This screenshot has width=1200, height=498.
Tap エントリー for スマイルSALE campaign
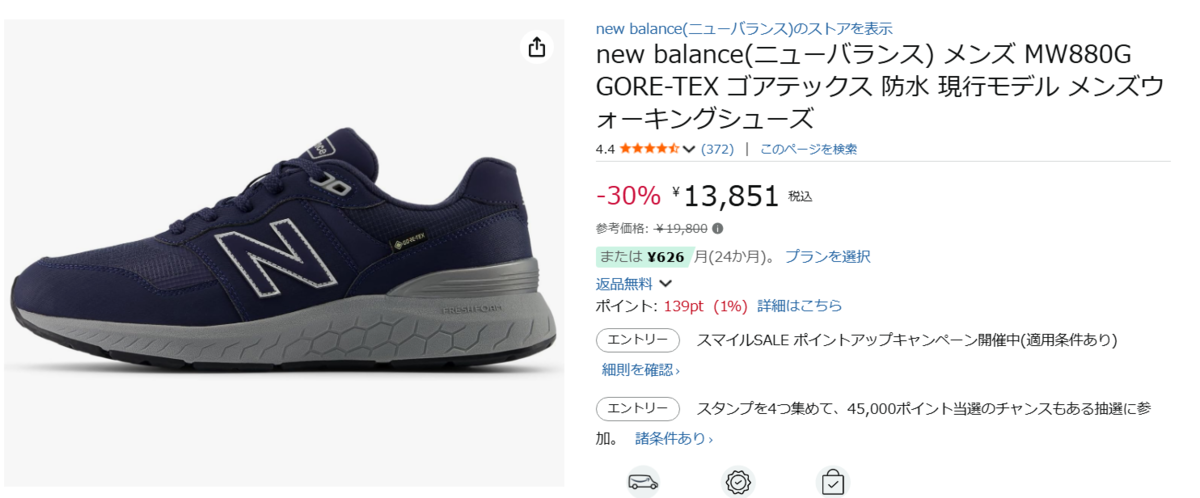(638, 340)
